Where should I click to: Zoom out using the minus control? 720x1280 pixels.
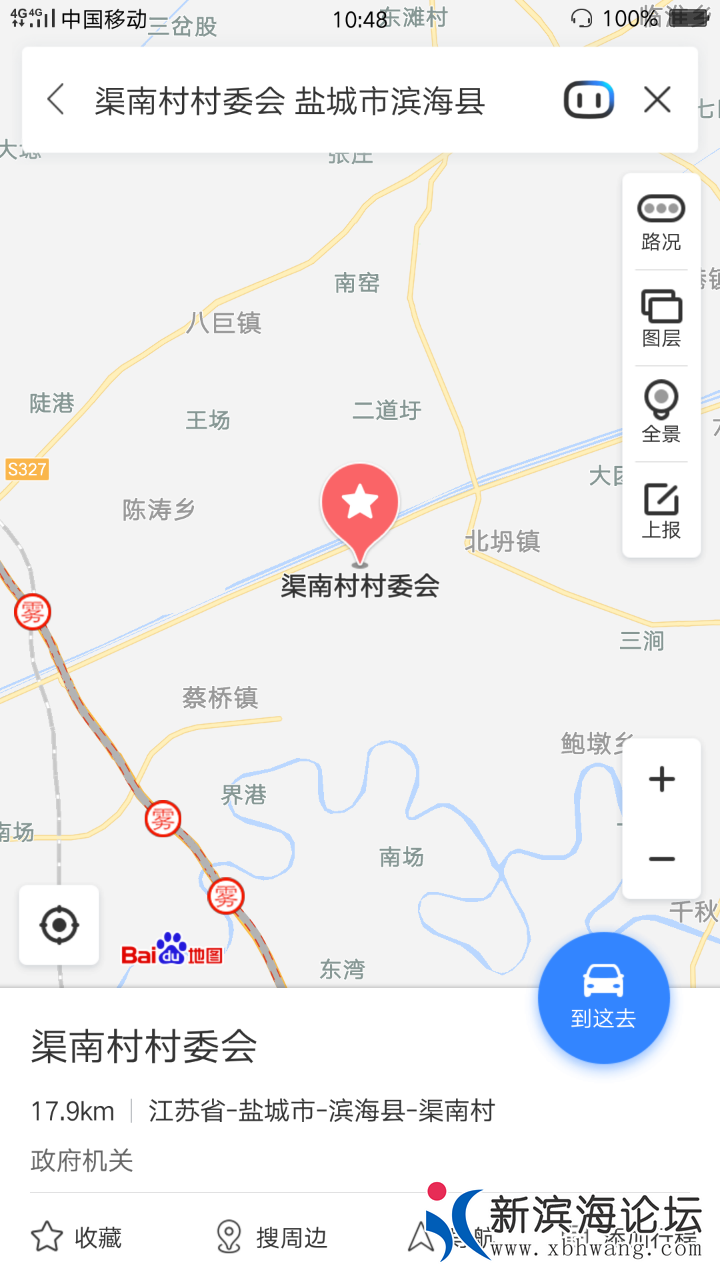point(661,859)
